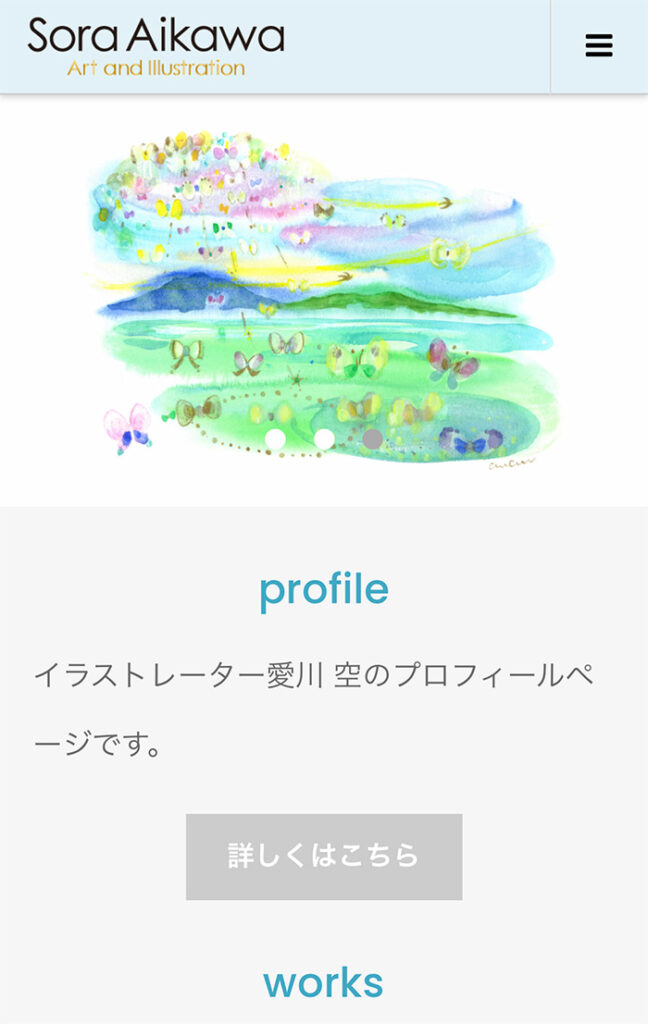Select the first slider dot

275,438
